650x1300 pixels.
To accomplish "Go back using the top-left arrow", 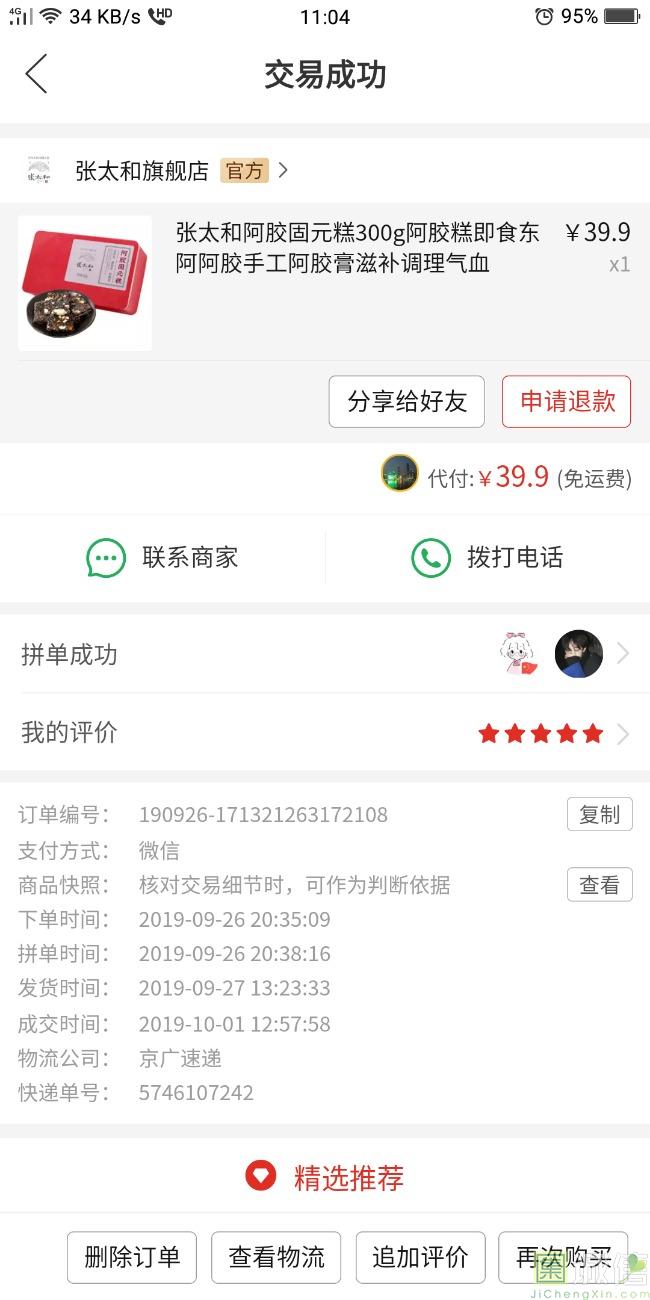I will (36, 74).
